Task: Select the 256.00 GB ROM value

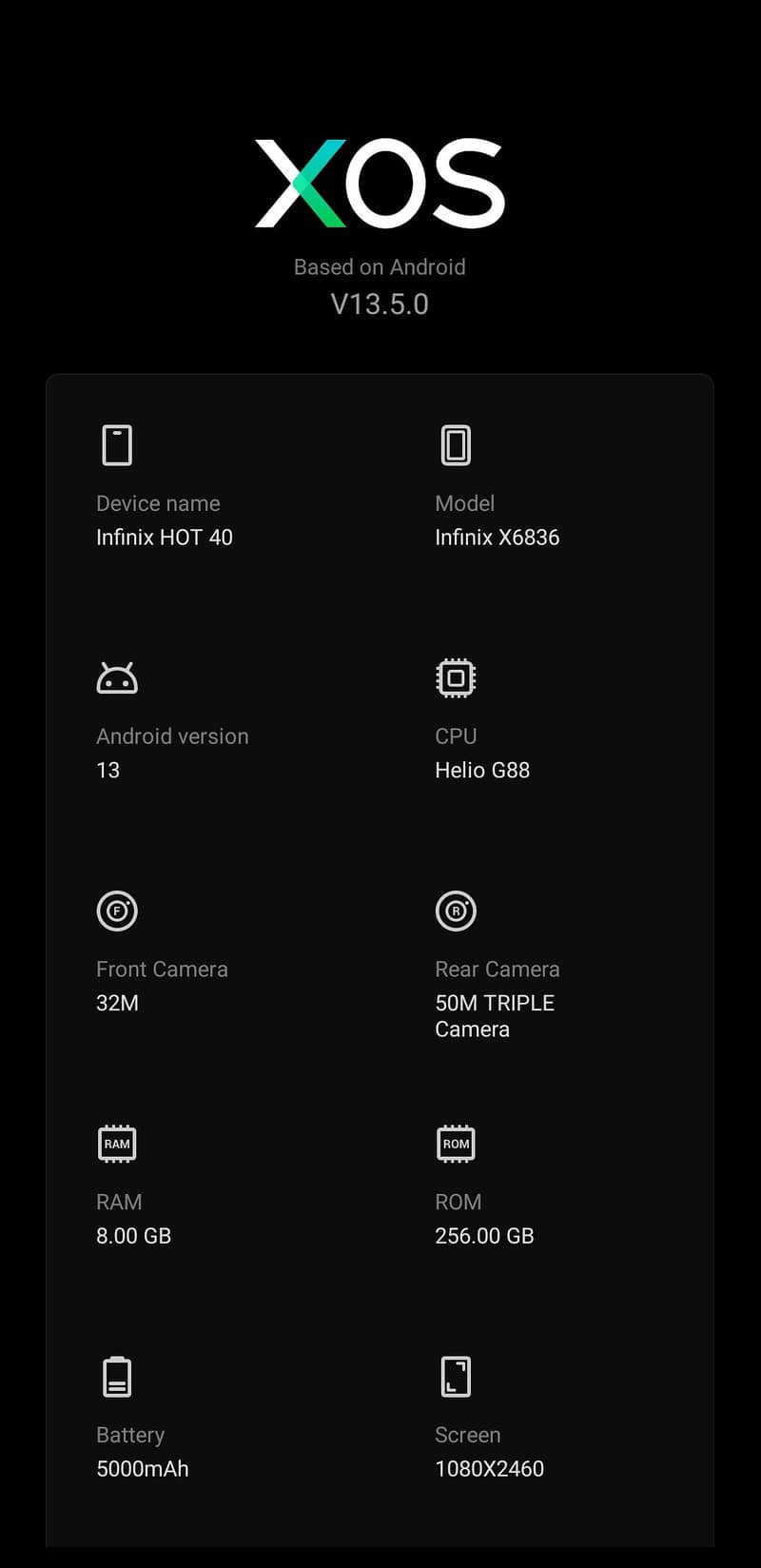Action: point(484,1236)
